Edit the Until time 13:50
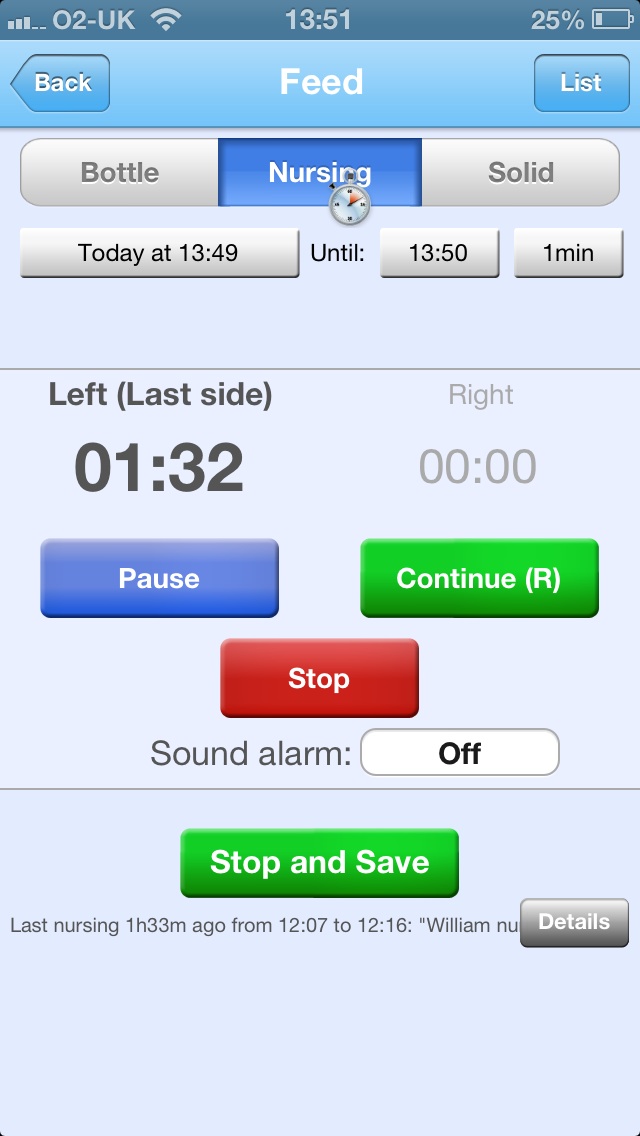The image size is (640, 1136). (438, 253)
